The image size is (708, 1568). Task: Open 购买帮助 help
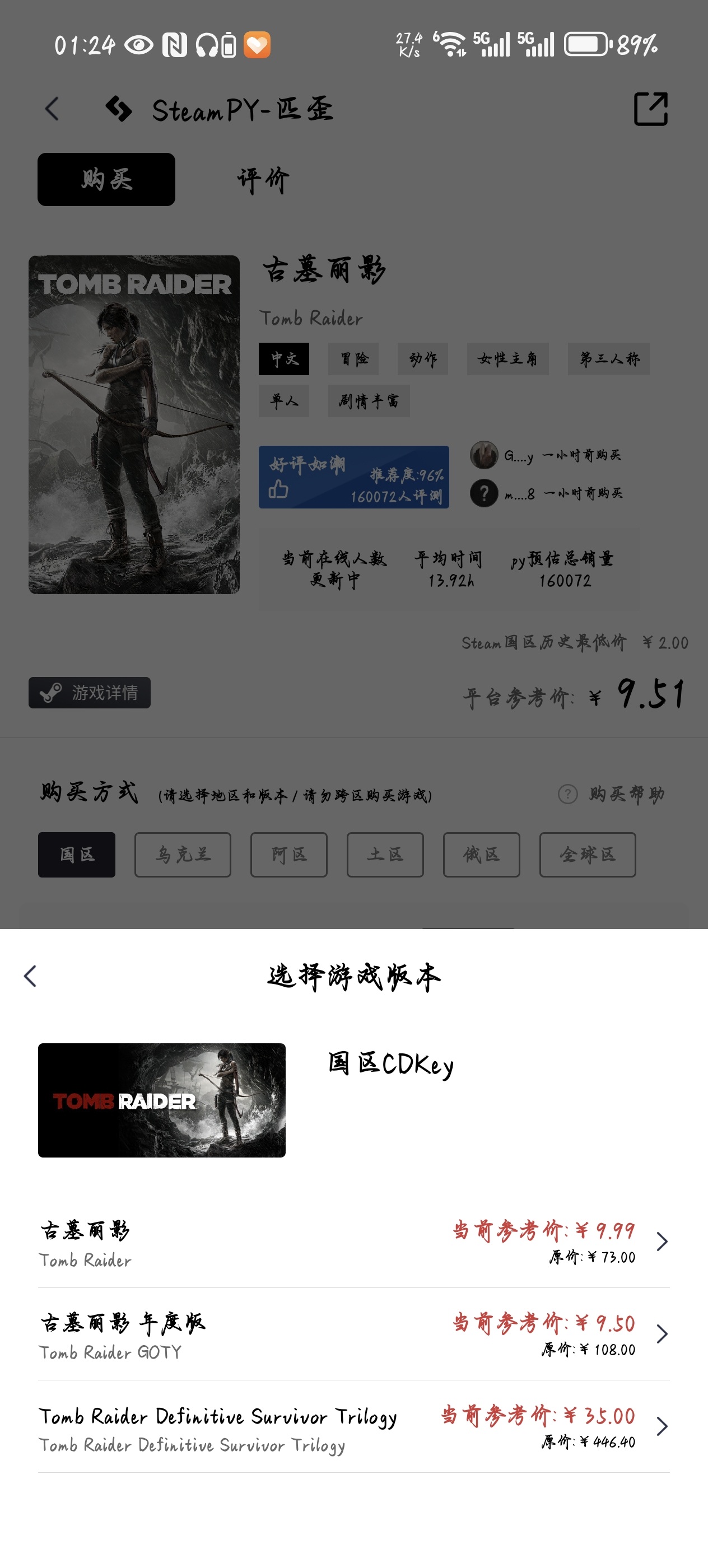click(x=612, y=794)
